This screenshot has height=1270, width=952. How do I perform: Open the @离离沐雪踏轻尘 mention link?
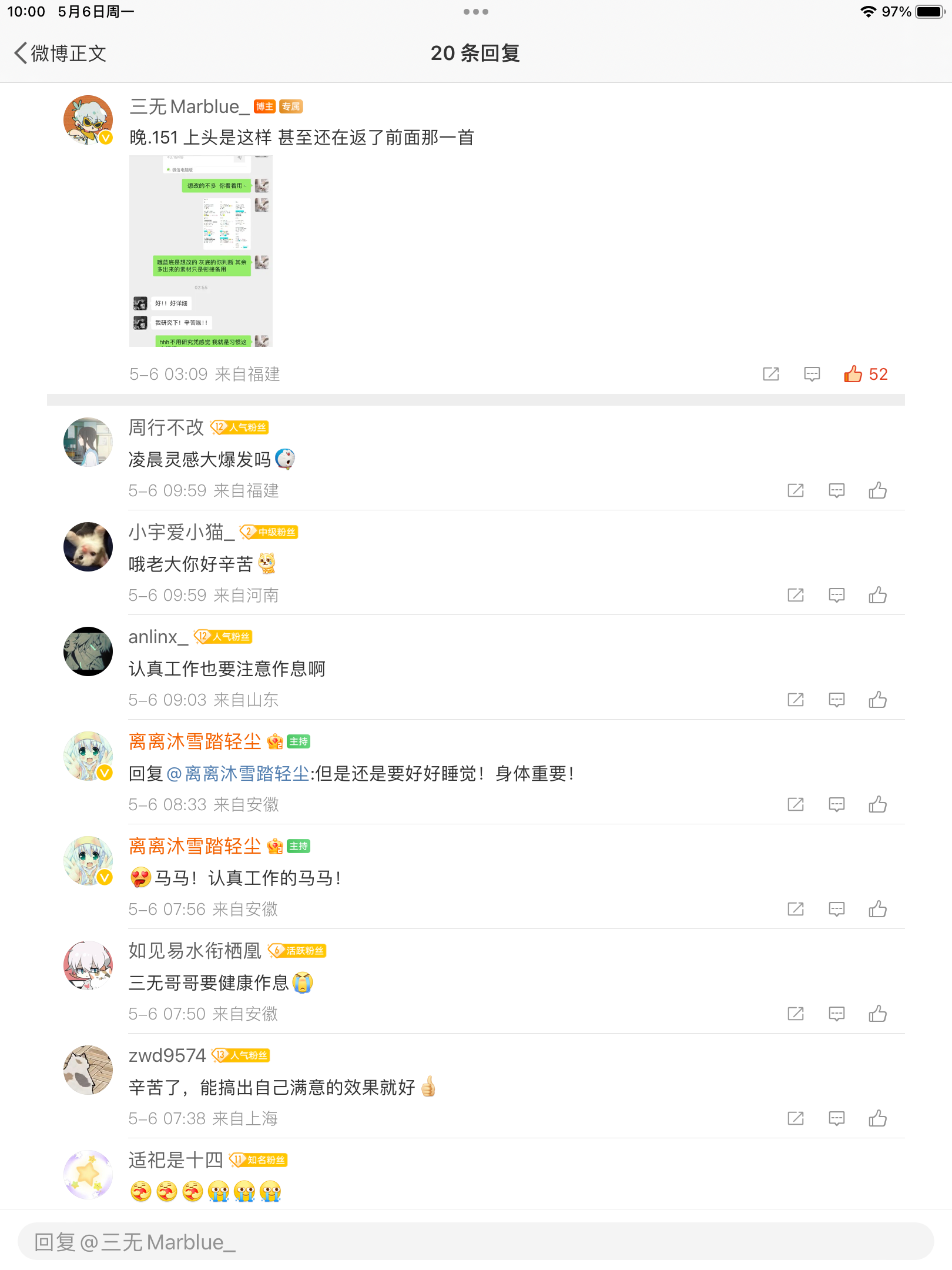(x=238, y=774)
